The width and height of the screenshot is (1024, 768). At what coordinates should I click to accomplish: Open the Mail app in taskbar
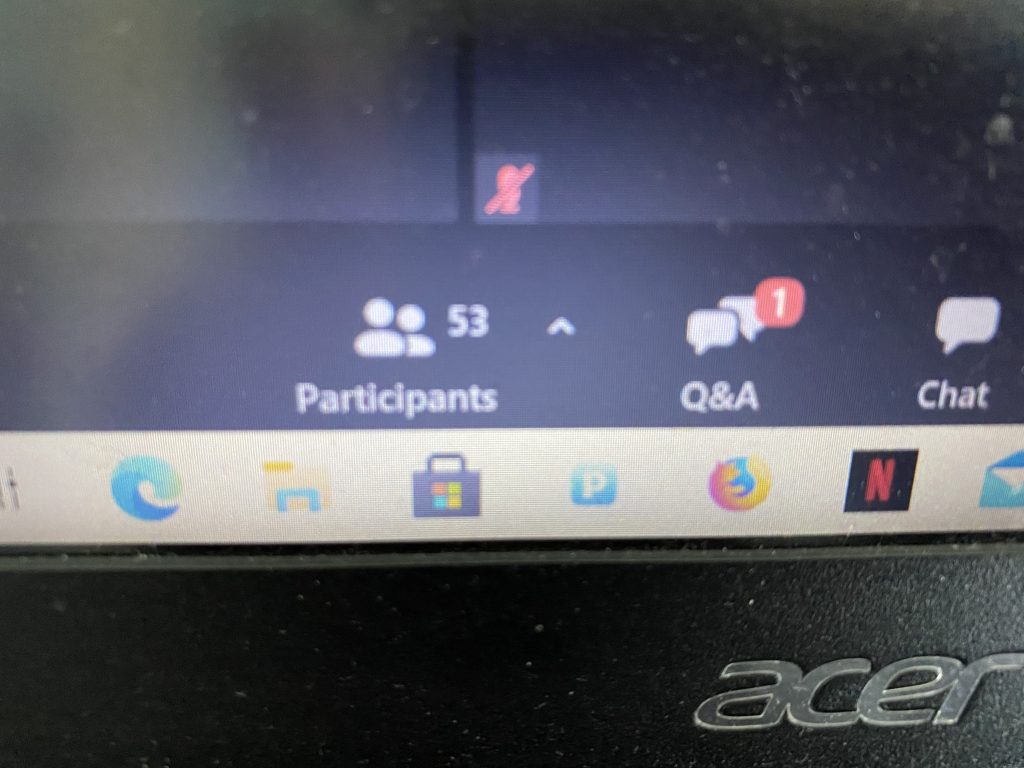pyautogui.click(x=1003, y=484)
